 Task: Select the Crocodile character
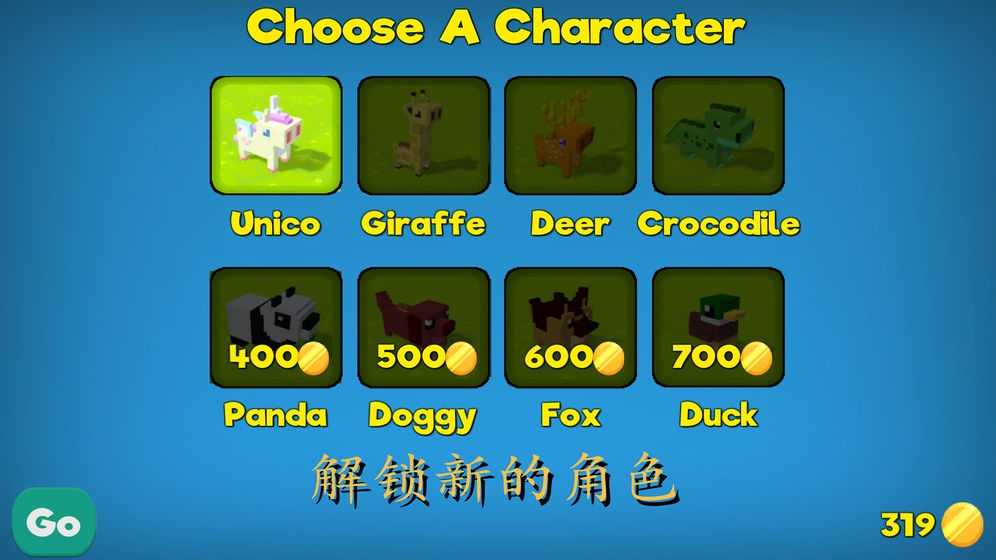click(x=718, y=136)
